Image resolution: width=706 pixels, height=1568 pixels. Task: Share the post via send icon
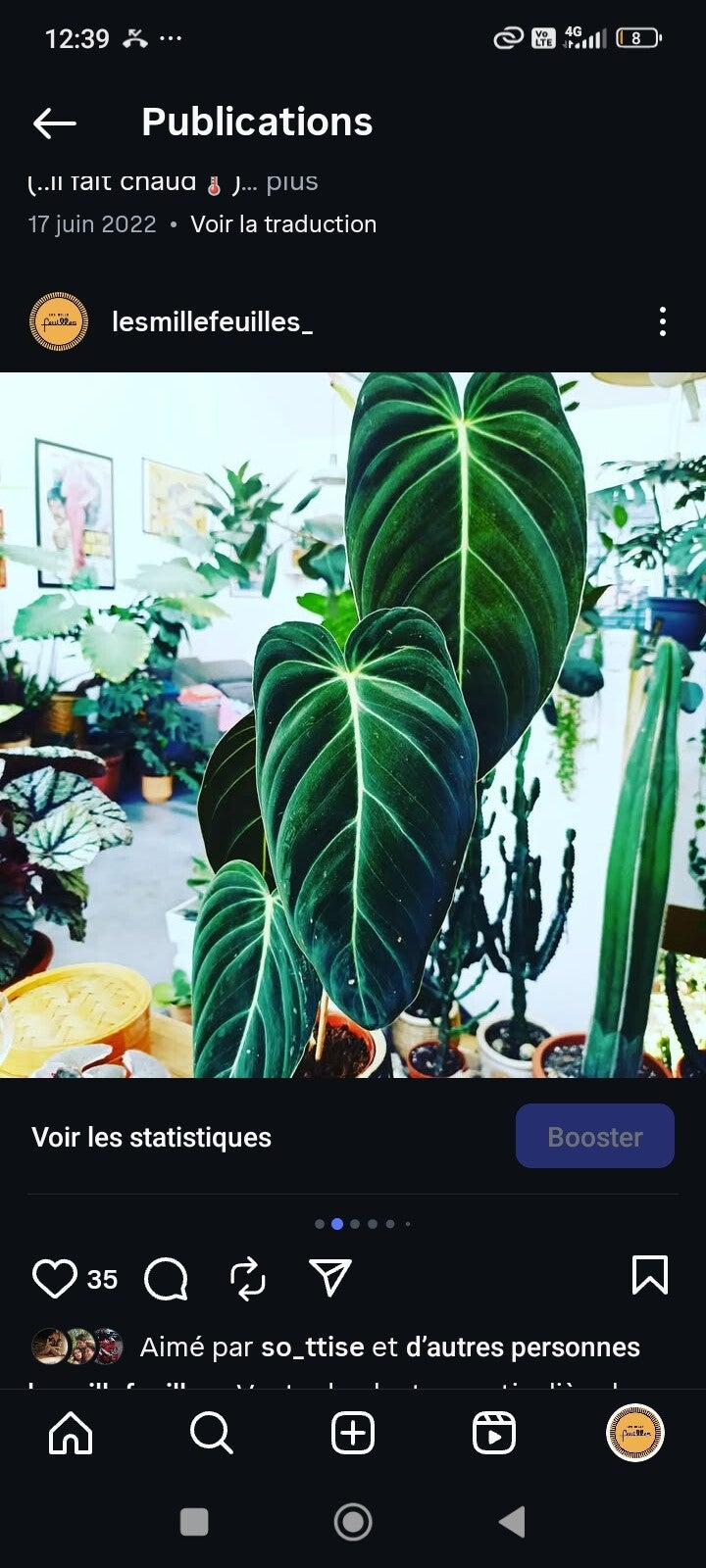coord(330,1278)
